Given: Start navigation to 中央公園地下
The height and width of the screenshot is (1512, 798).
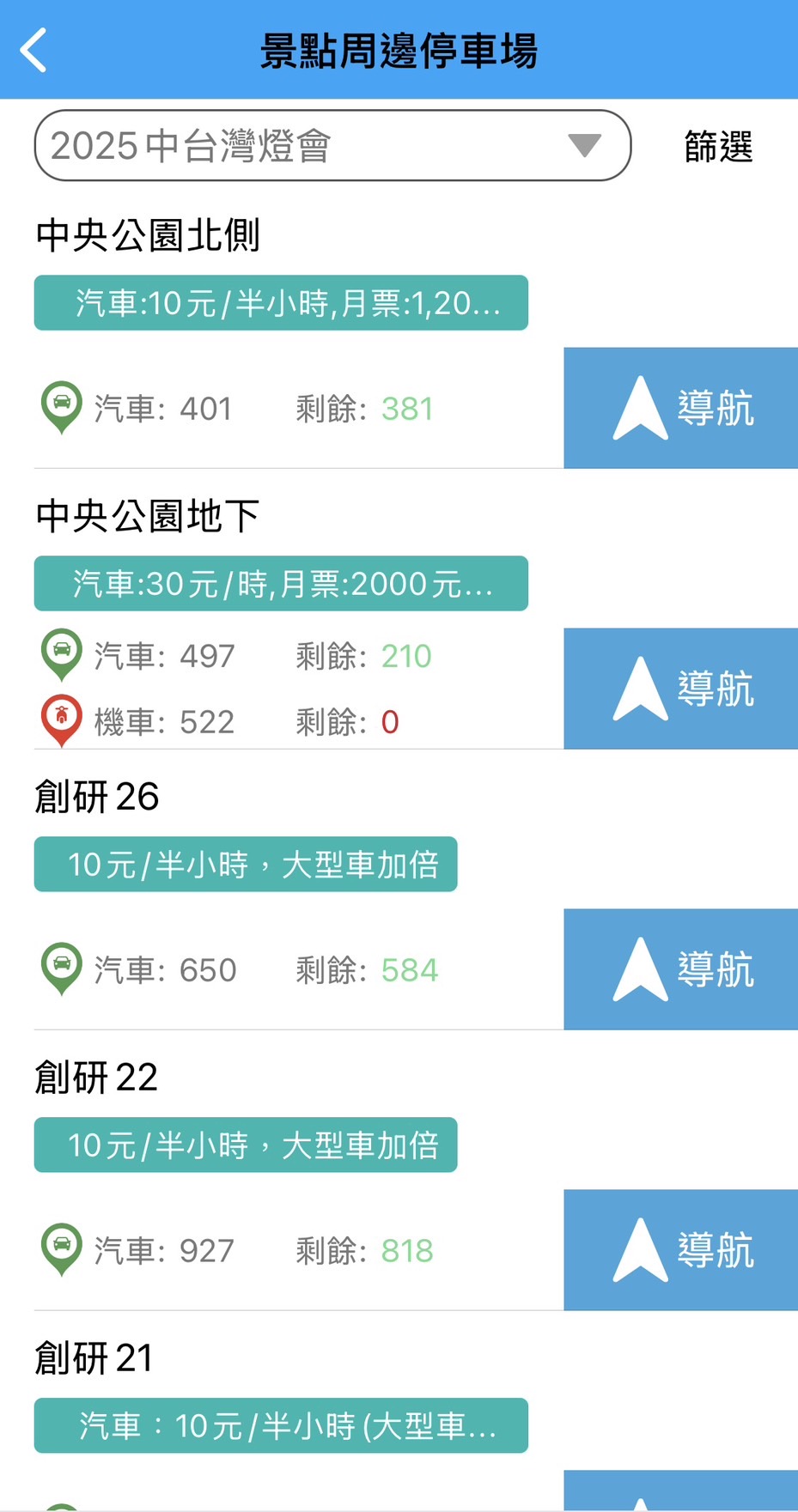Looking at the screenshot, I should tap(680, 689).
